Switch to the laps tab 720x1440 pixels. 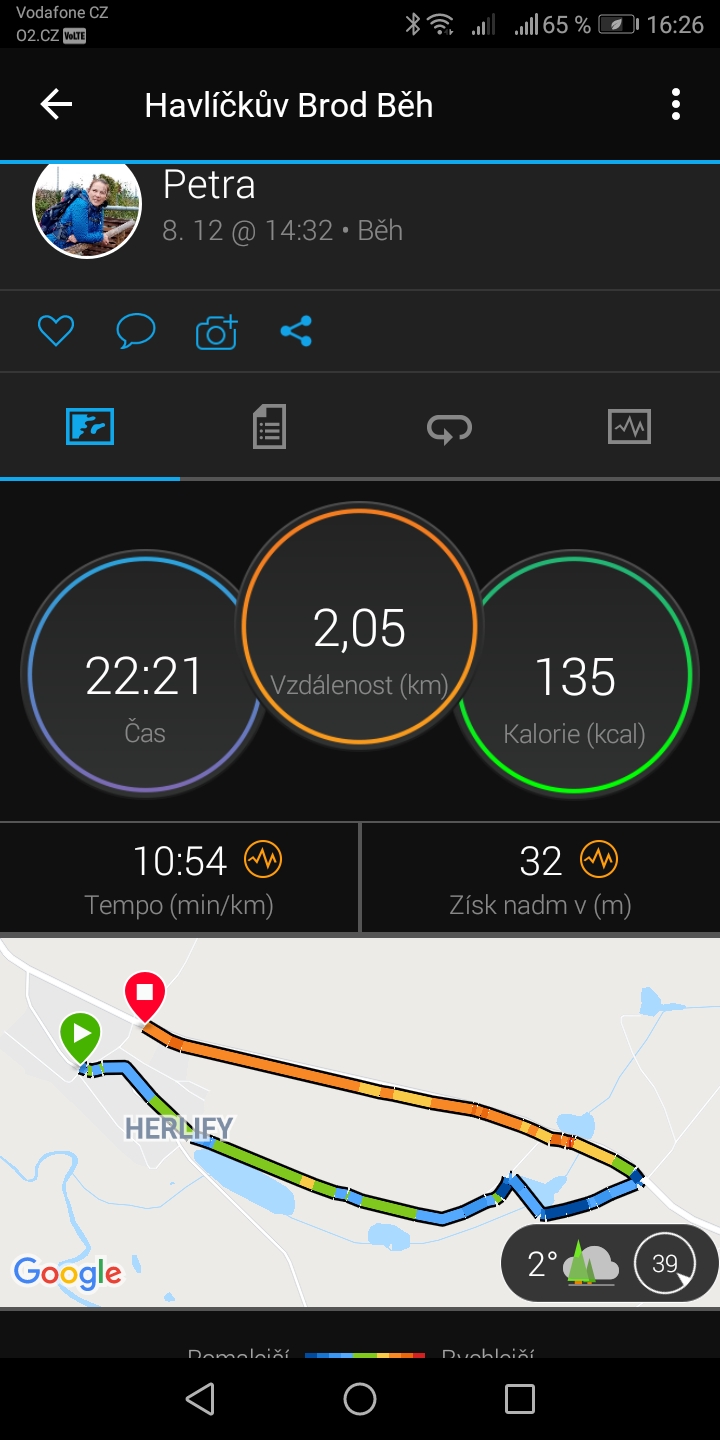point(449,428)
